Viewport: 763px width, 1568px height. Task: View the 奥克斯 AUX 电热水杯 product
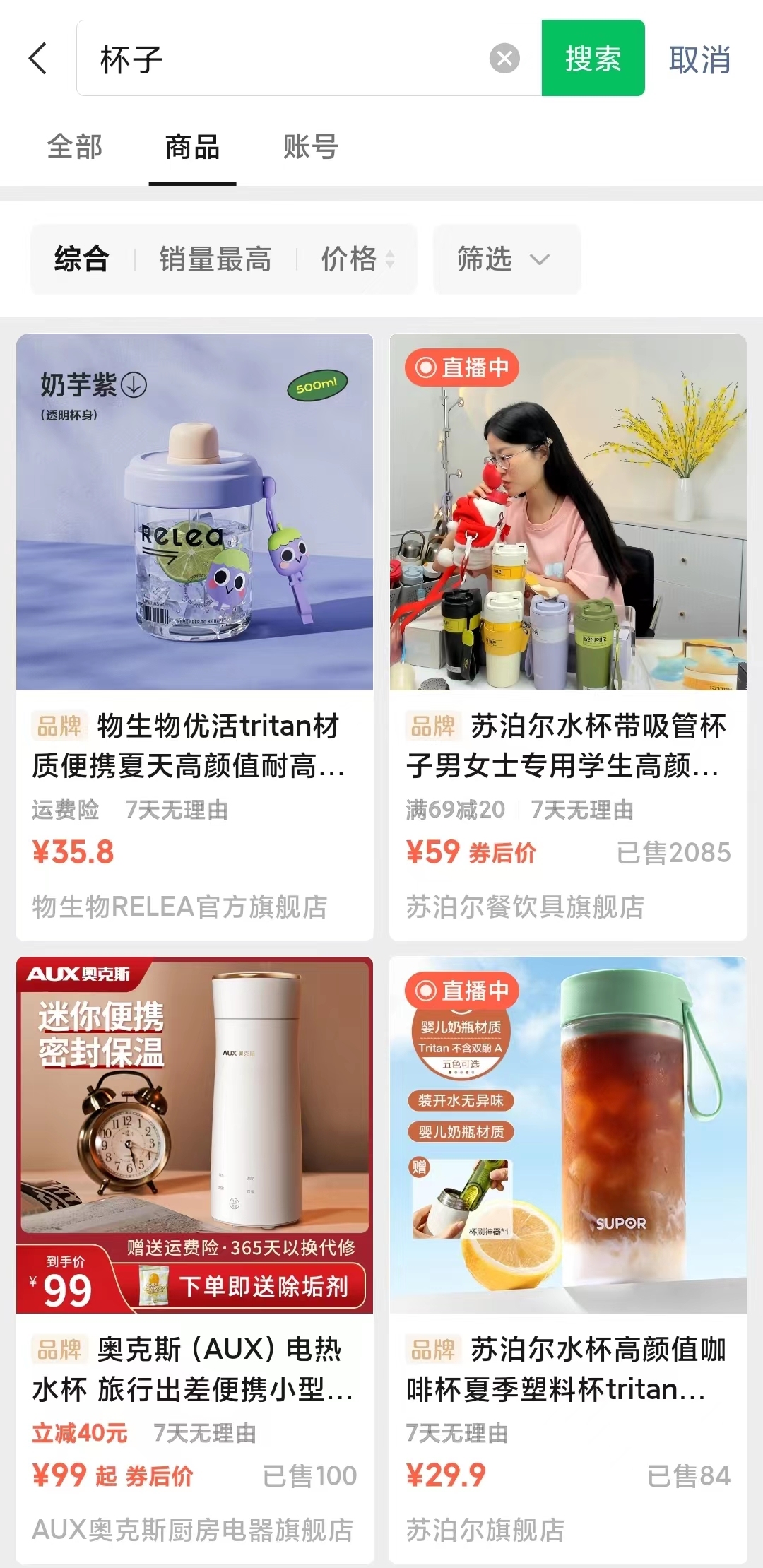pyautogui.click(x=194, y=1258)
